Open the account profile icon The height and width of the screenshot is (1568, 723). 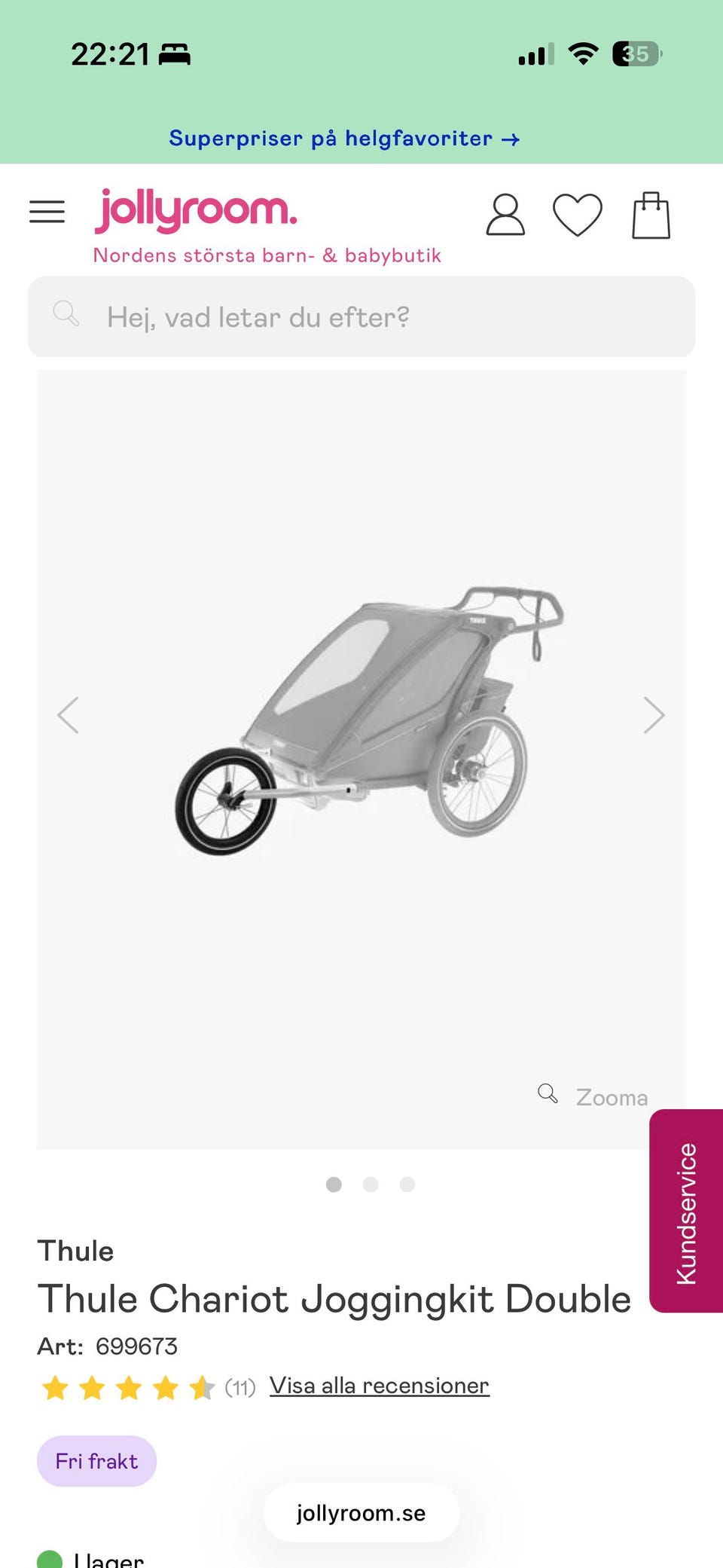(x=505, y=215)
